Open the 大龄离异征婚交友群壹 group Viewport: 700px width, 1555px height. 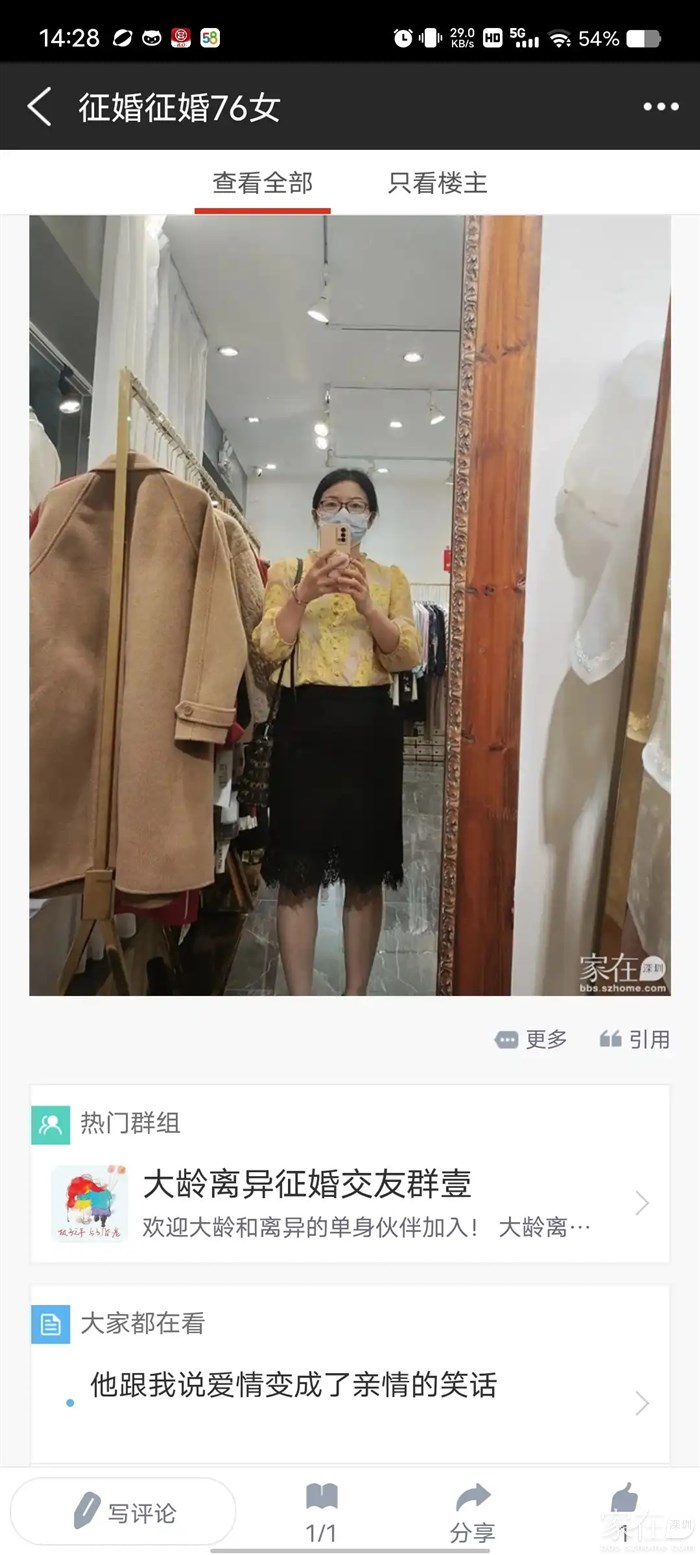tap(349, 1201)
